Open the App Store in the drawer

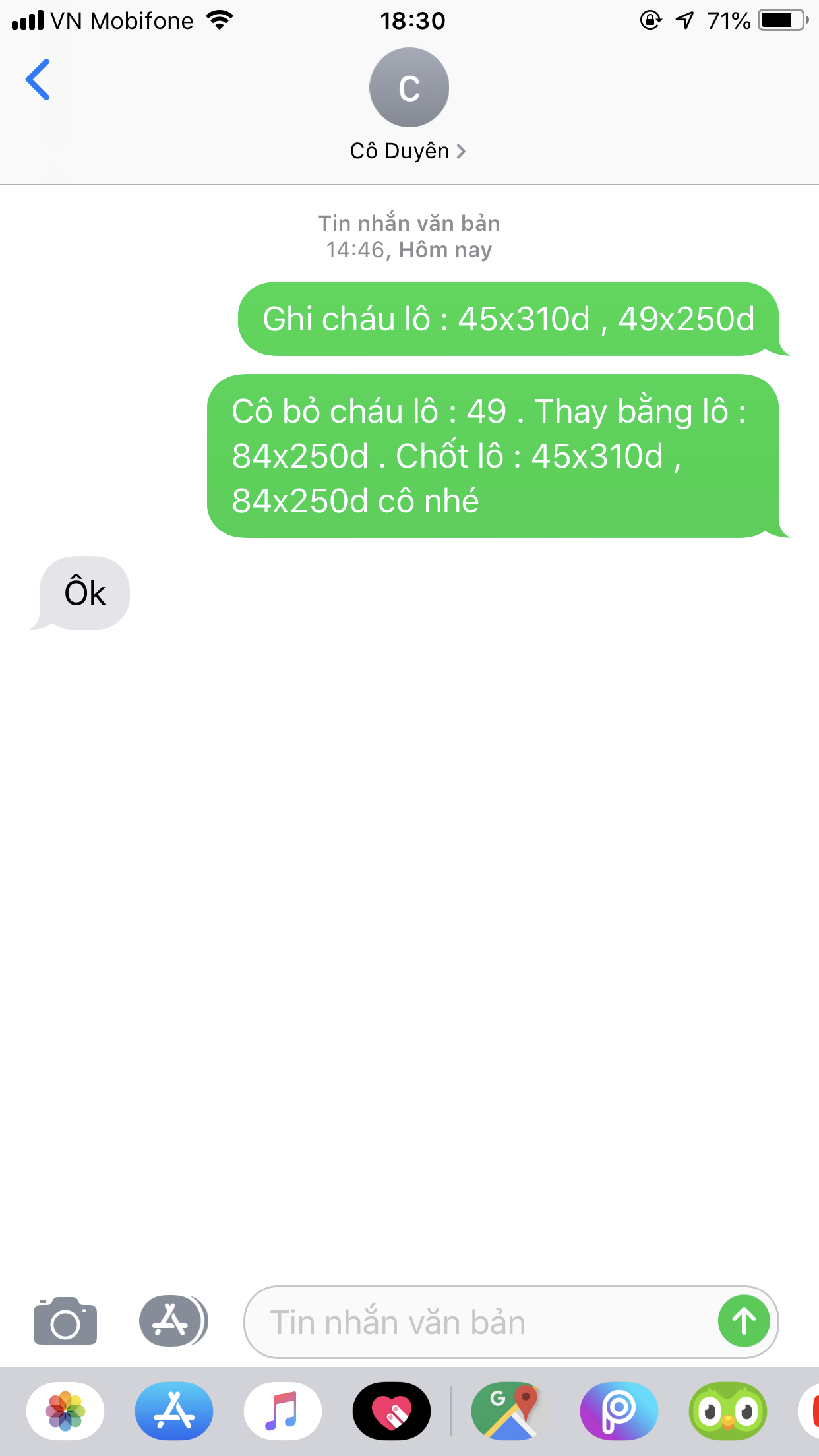tap(174, 1411)
